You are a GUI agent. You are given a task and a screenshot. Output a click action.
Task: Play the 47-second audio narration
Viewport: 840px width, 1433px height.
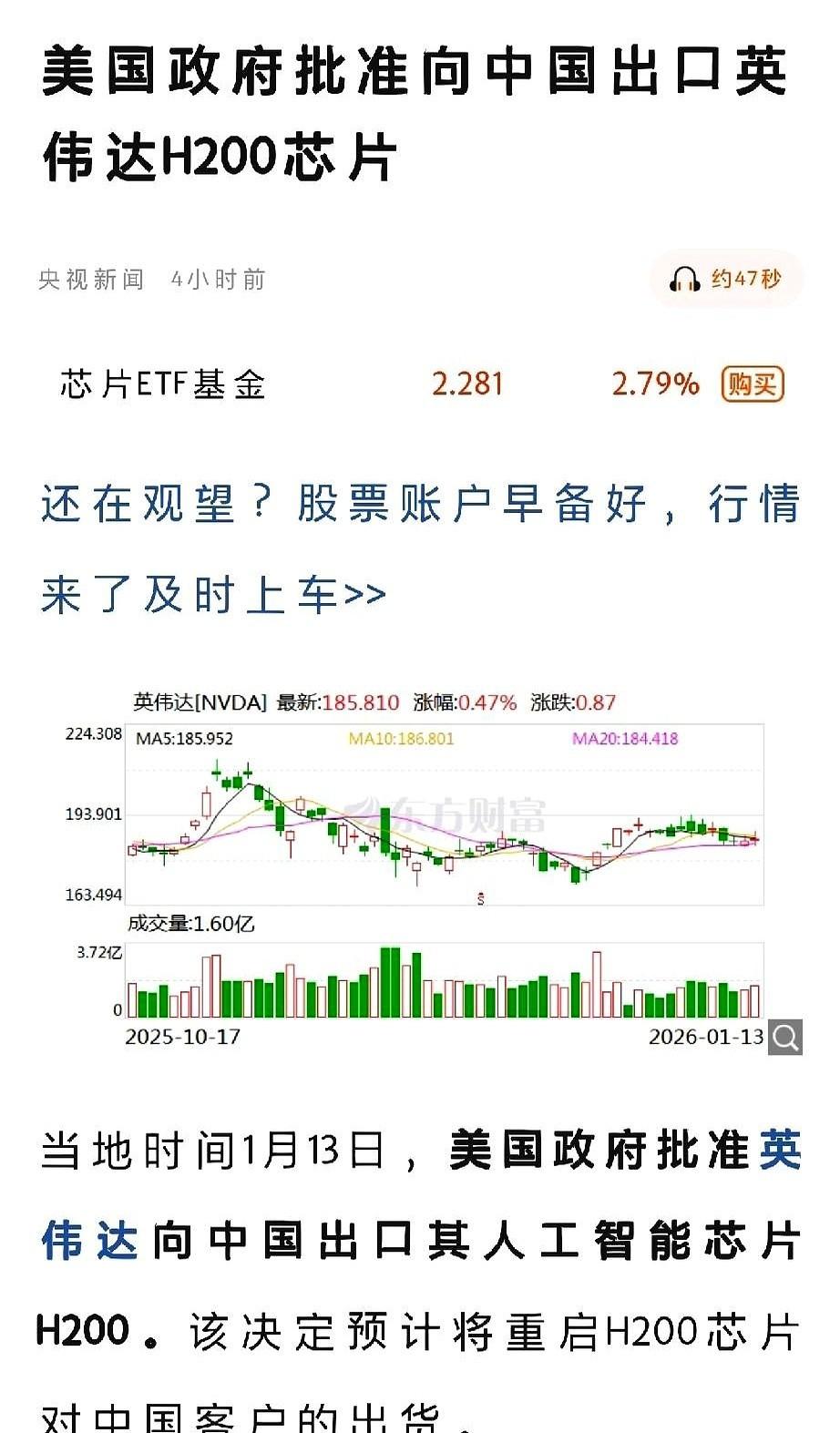coord(724,280)
